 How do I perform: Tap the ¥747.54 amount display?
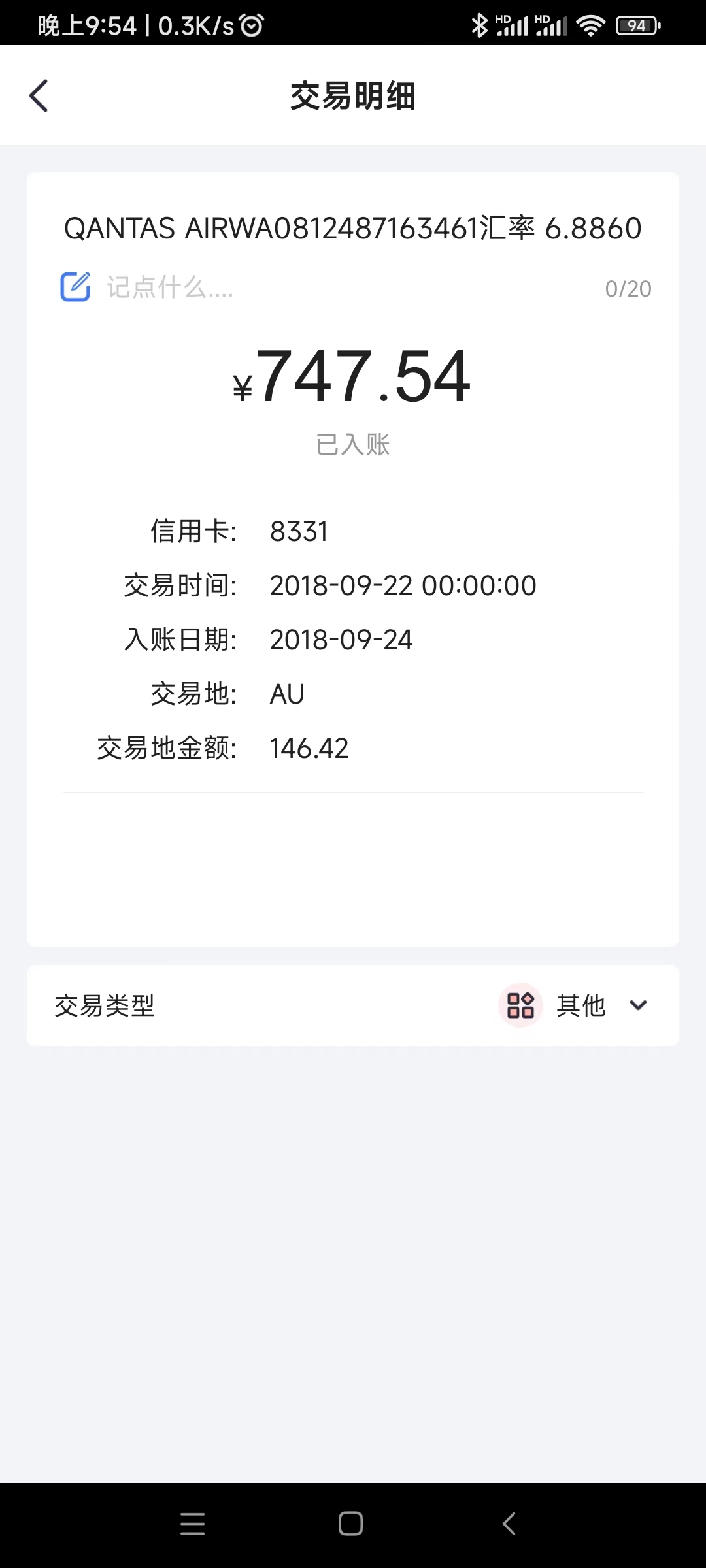coord(353,380)
